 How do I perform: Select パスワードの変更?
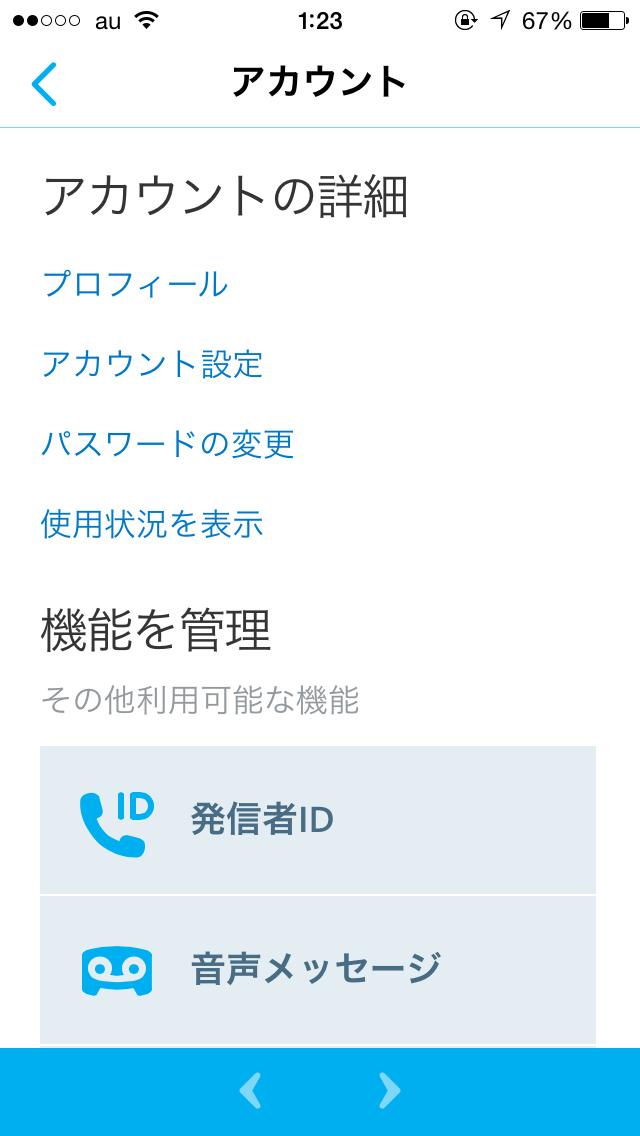pyautogui.click(x=167, y=444)
